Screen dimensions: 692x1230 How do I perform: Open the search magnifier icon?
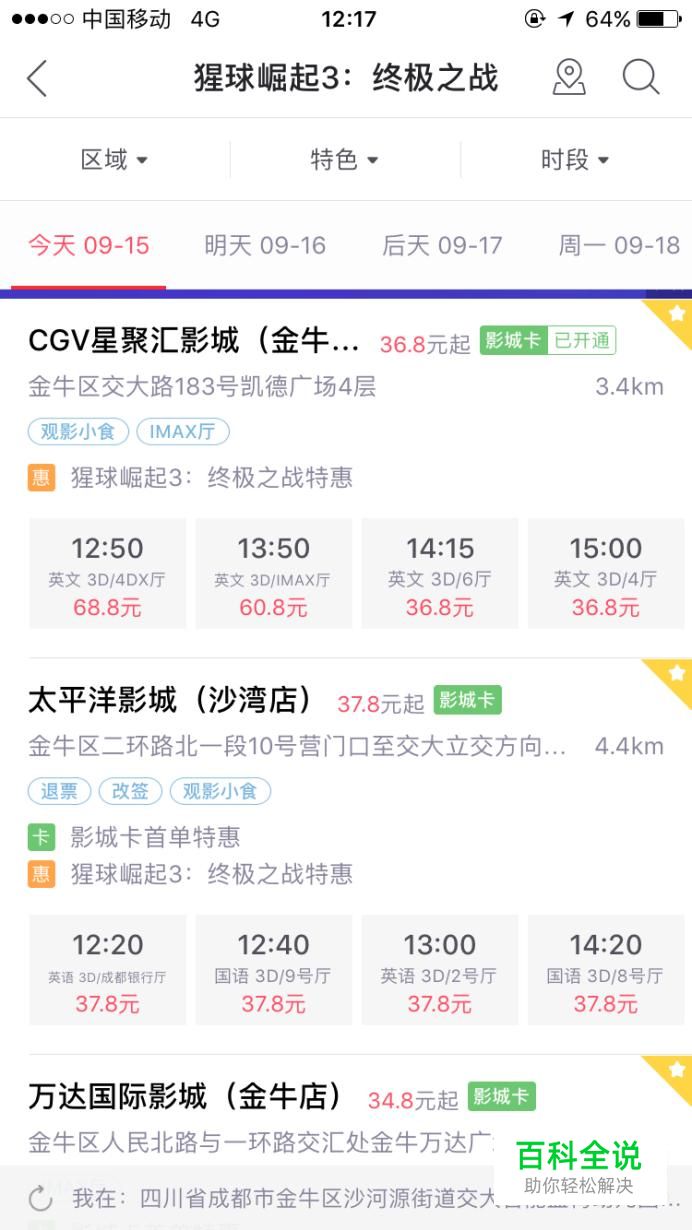pyautogui.click(x=641, y=77)
